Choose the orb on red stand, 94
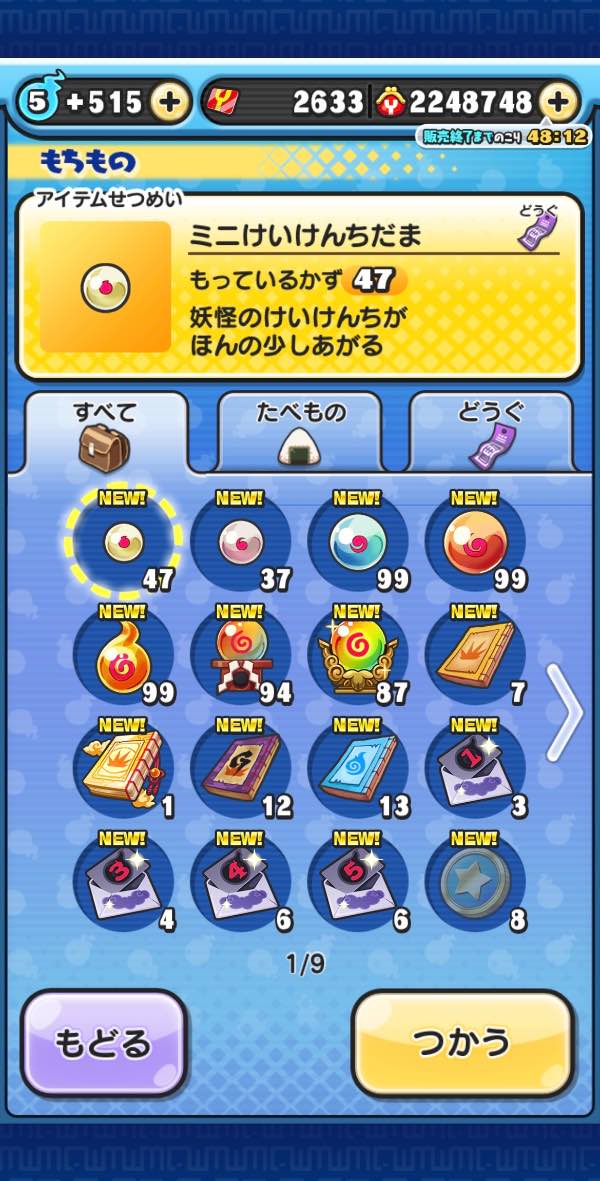 (x=240, y=657)
